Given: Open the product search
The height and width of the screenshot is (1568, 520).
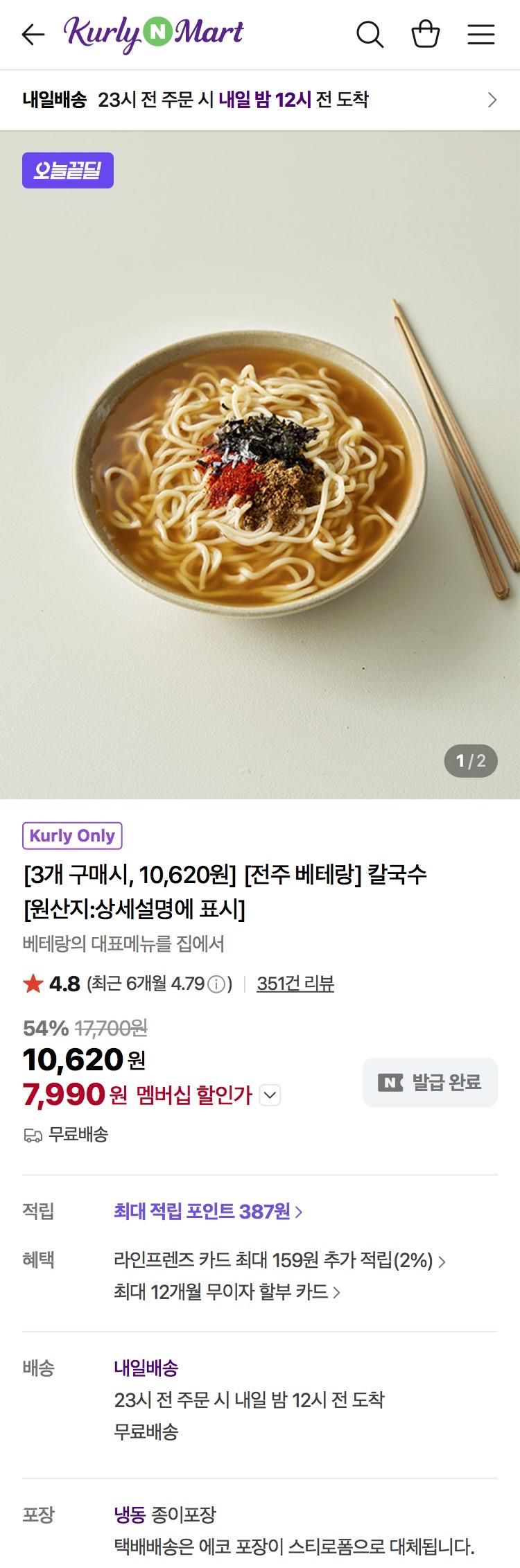Looking at the screenshot, I should pos(370,34).
